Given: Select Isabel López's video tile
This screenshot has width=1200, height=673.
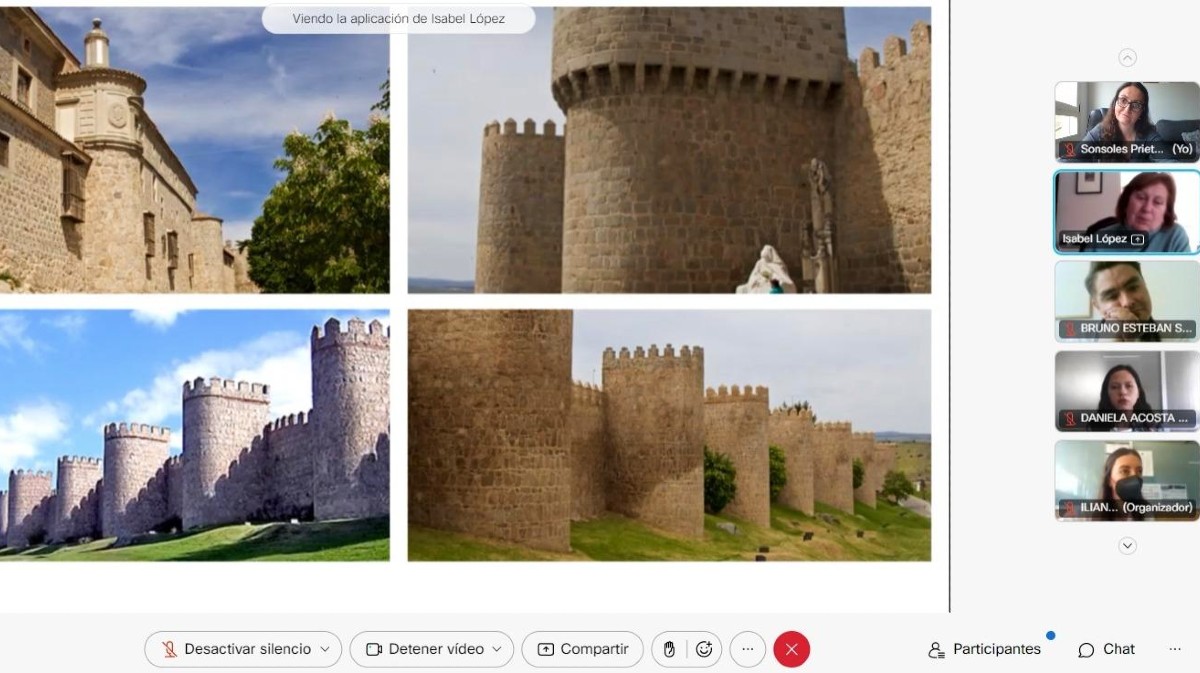Looking at the screenshot, I should [x=1127, y=211].
